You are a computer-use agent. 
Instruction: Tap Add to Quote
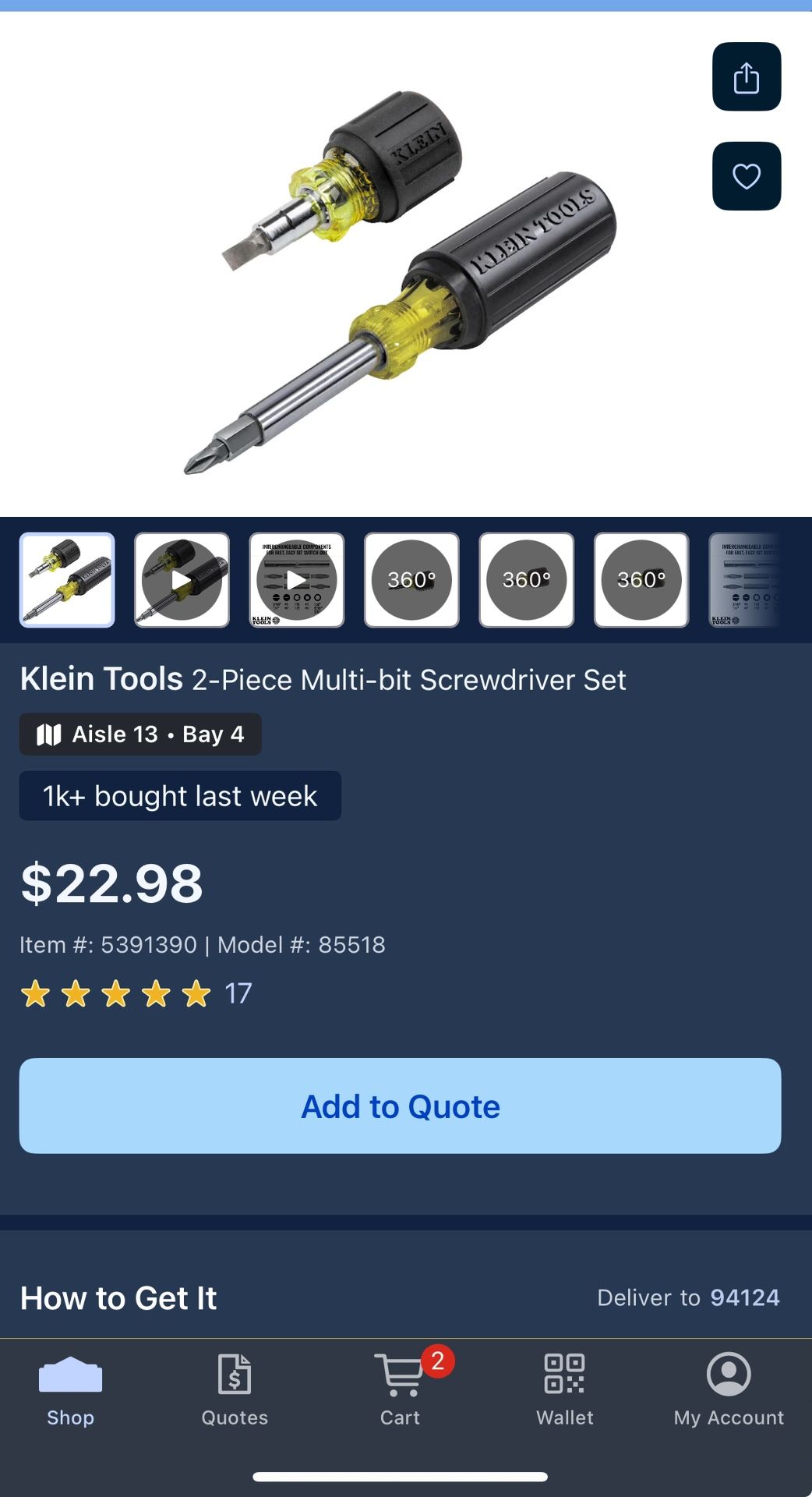(x=402, y=1106)
